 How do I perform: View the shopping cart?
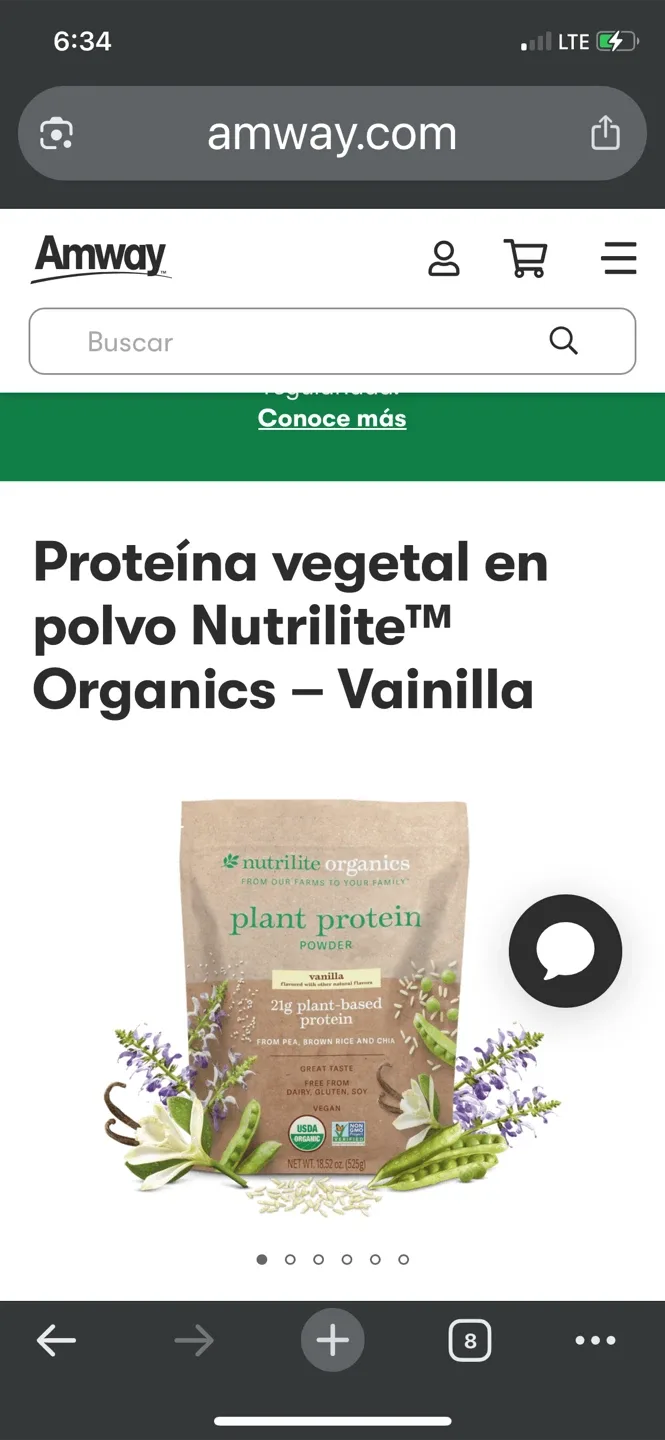526,258
